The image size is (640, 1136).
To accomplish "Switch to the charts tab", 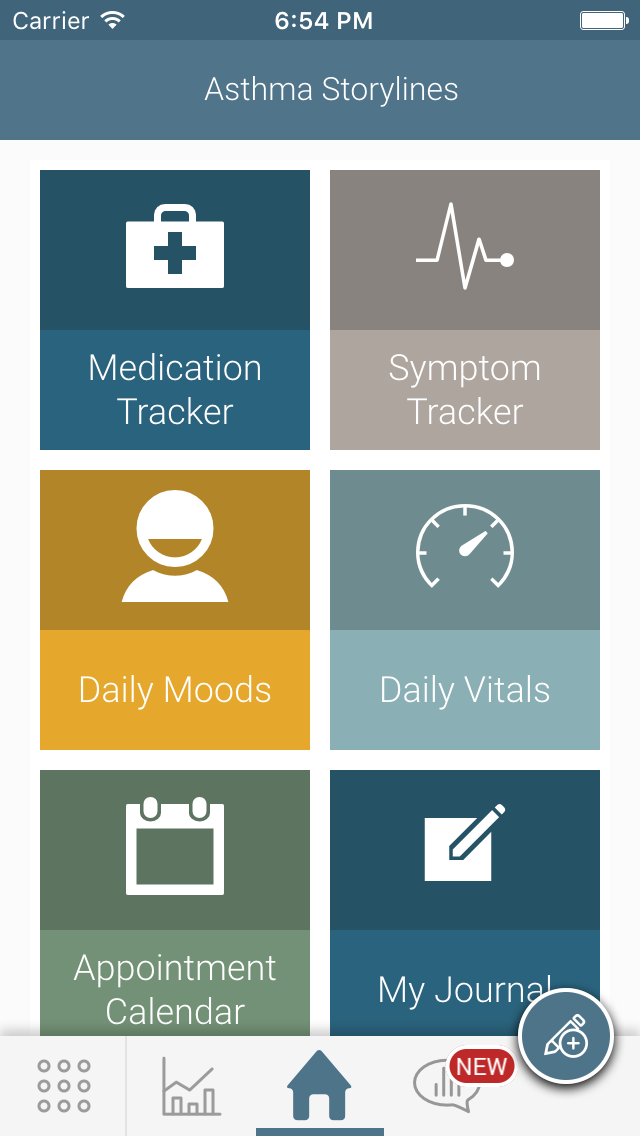I will pos(190,1086).
